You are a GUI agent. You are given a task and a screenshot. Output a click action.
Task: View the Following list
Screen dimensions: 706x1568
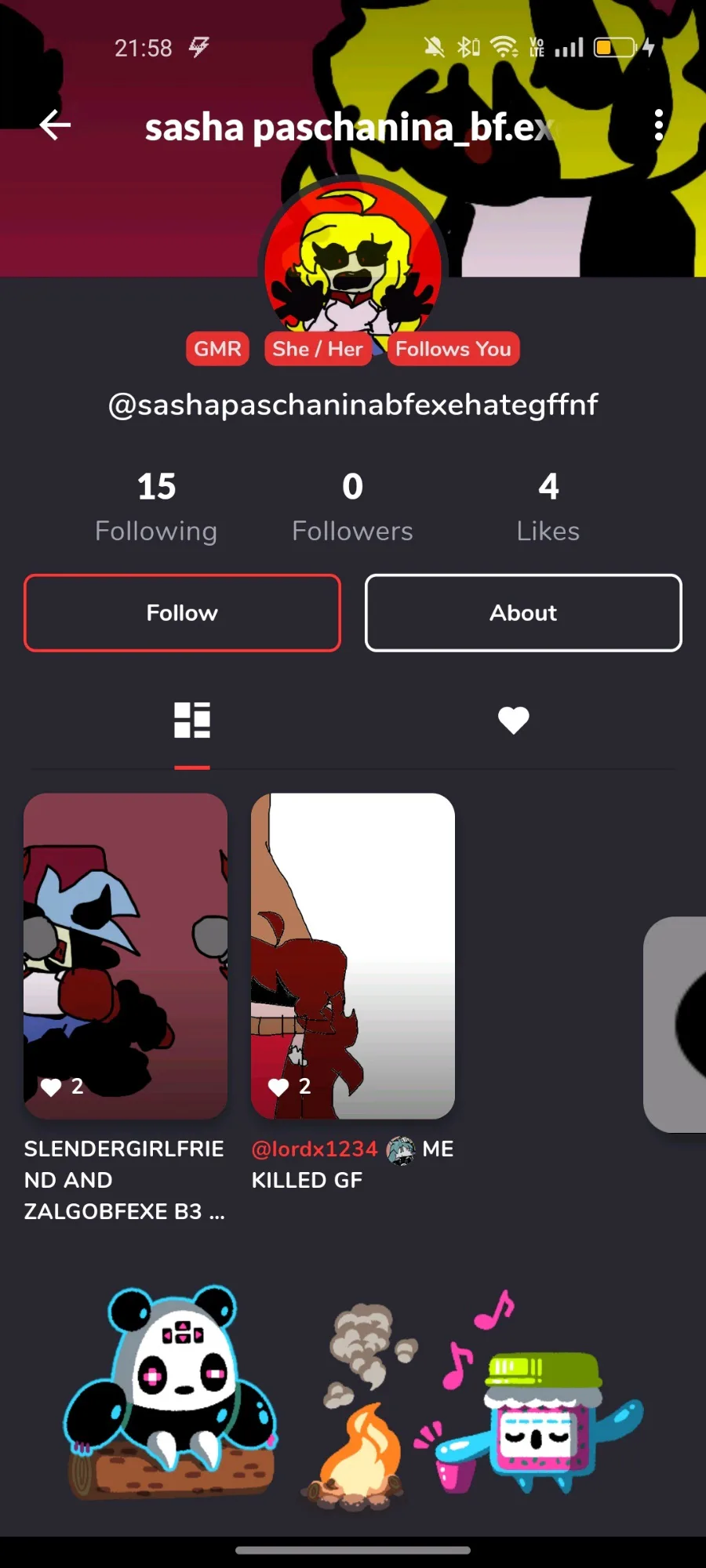pyautogui.click(x=156, y=507)
